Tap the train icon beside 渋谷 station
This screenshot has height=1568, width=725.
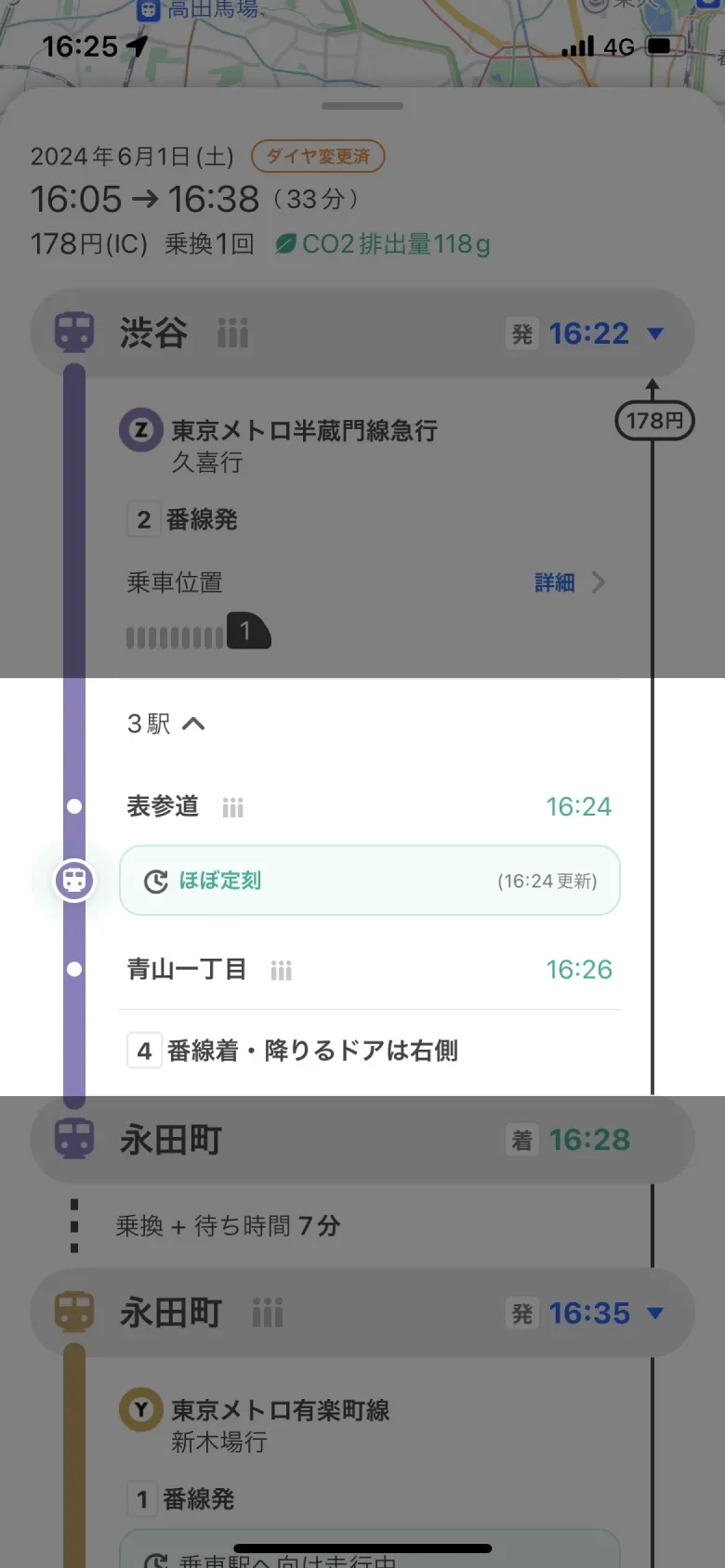coord(74,332)
